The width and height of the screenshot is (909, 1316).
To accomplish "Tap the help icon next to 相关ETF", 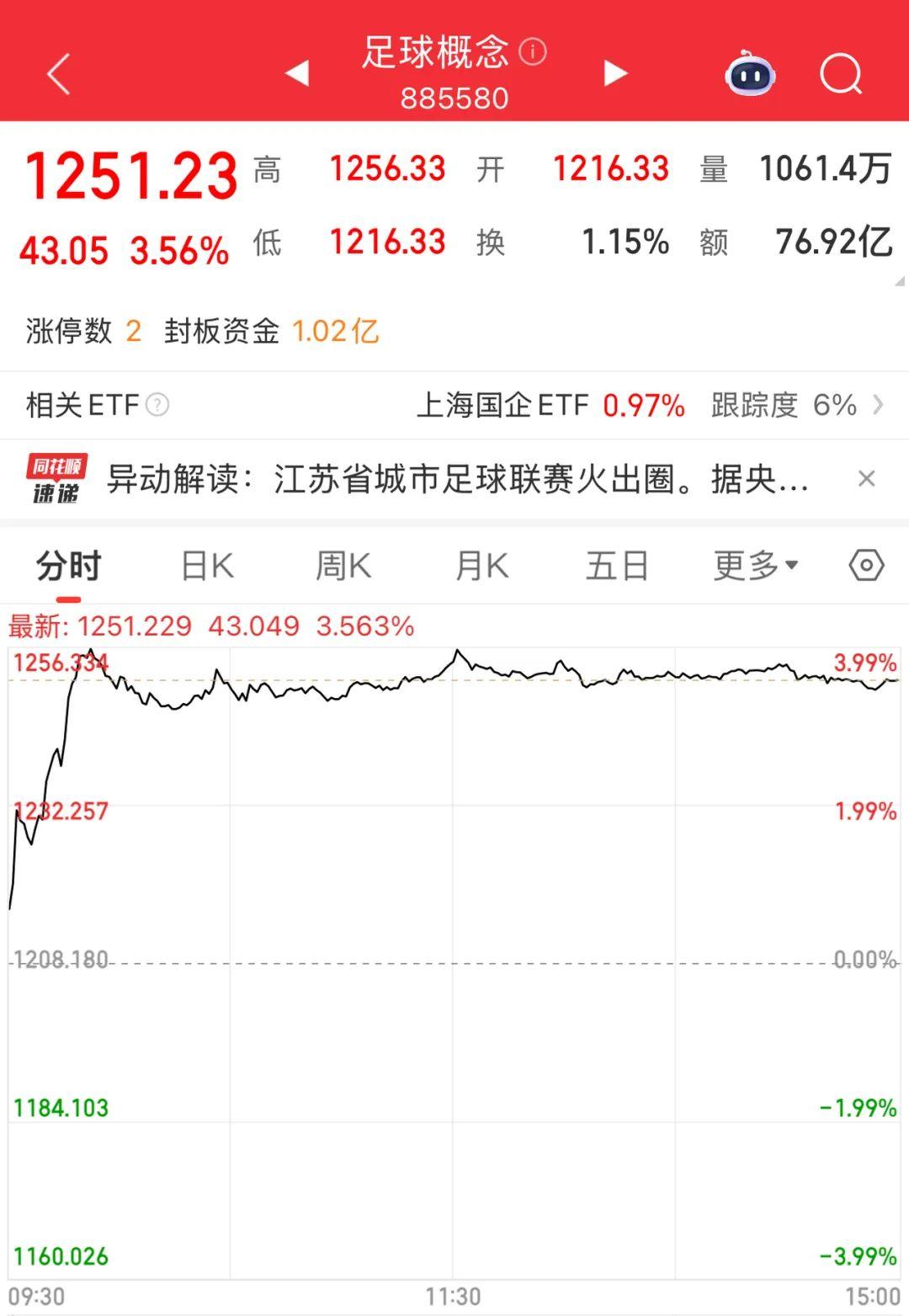I will (x=157, y=405).
